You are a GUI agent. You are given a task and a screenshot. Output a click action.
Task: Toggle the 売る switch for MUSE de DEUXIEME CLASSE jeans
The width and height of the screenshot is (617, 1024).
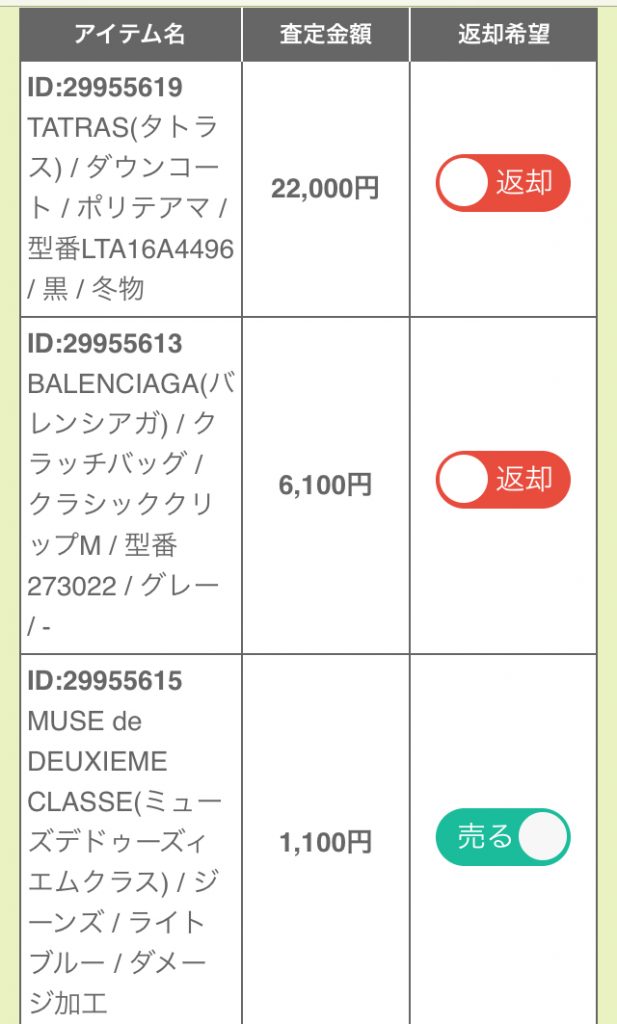click(503, 837)
